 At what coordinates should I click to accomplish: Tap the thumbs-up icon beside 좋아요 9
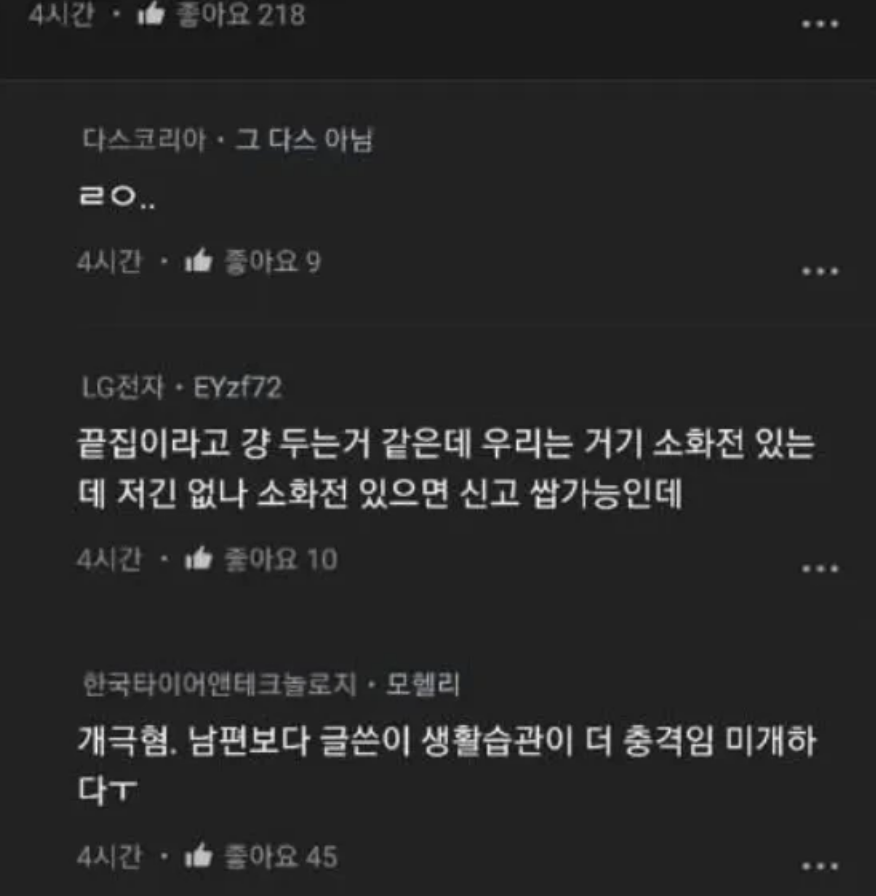click(199, 260)
